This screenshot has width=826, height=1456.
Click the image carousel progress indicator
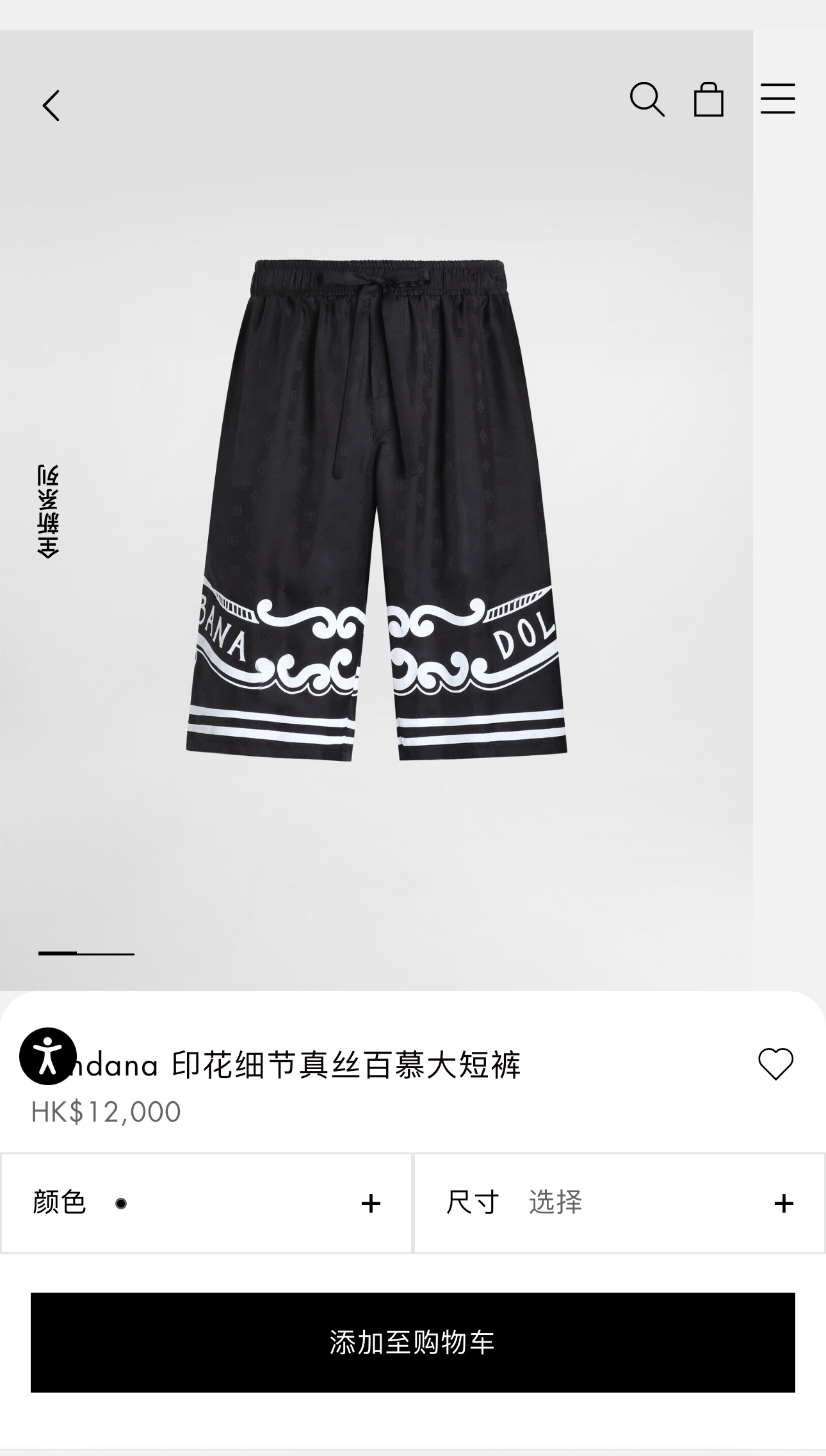(86, 953)
